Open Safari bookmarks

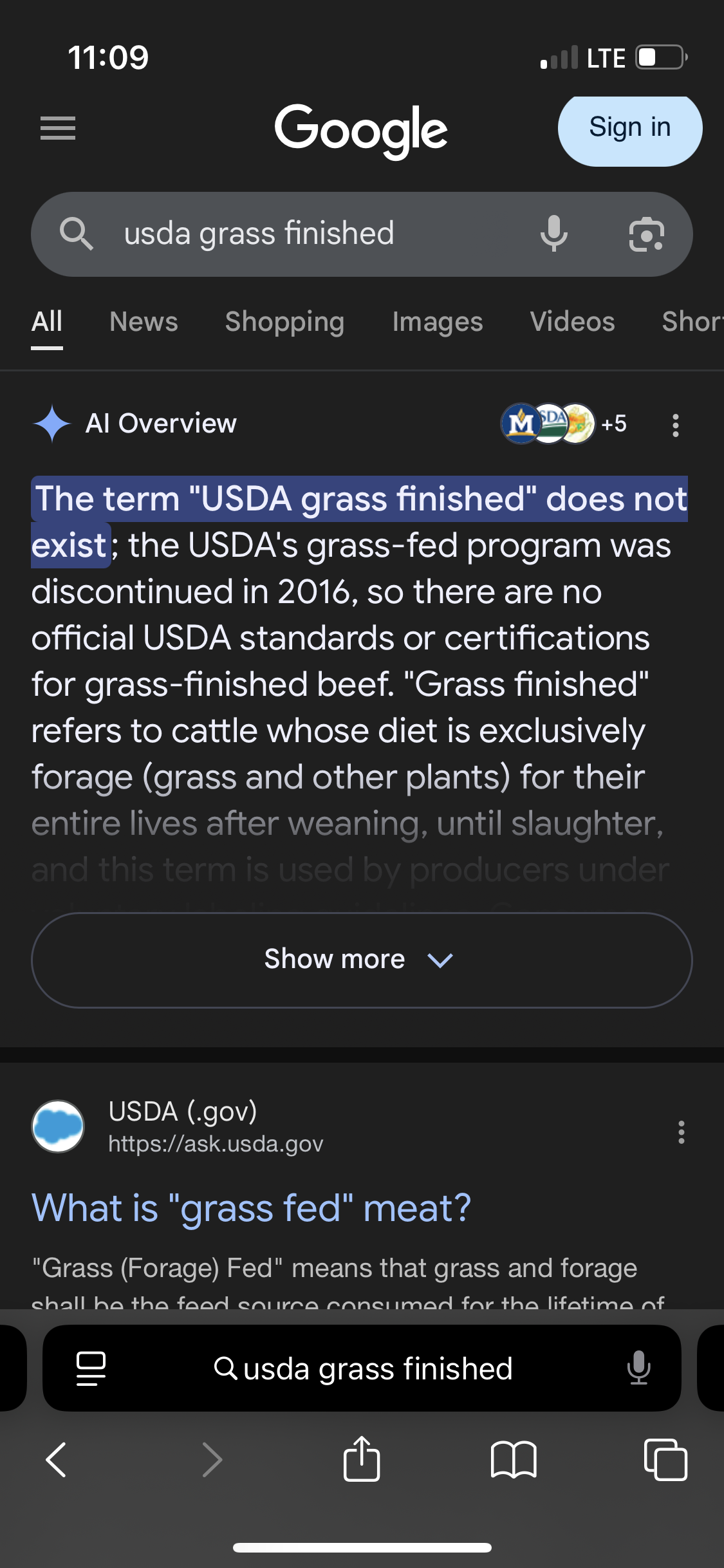point(513,1459)
